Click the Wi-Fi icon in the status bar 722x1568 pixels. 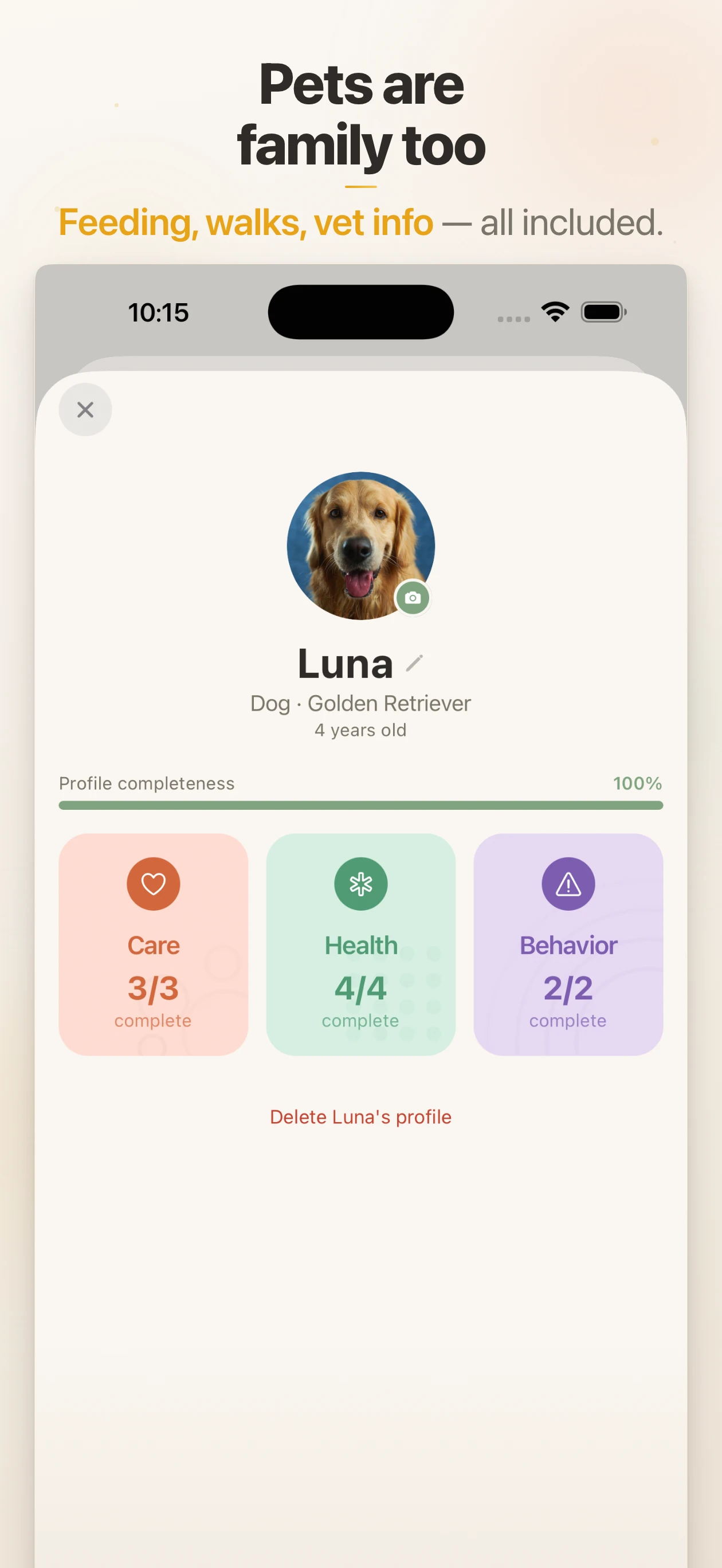point(555,311)
